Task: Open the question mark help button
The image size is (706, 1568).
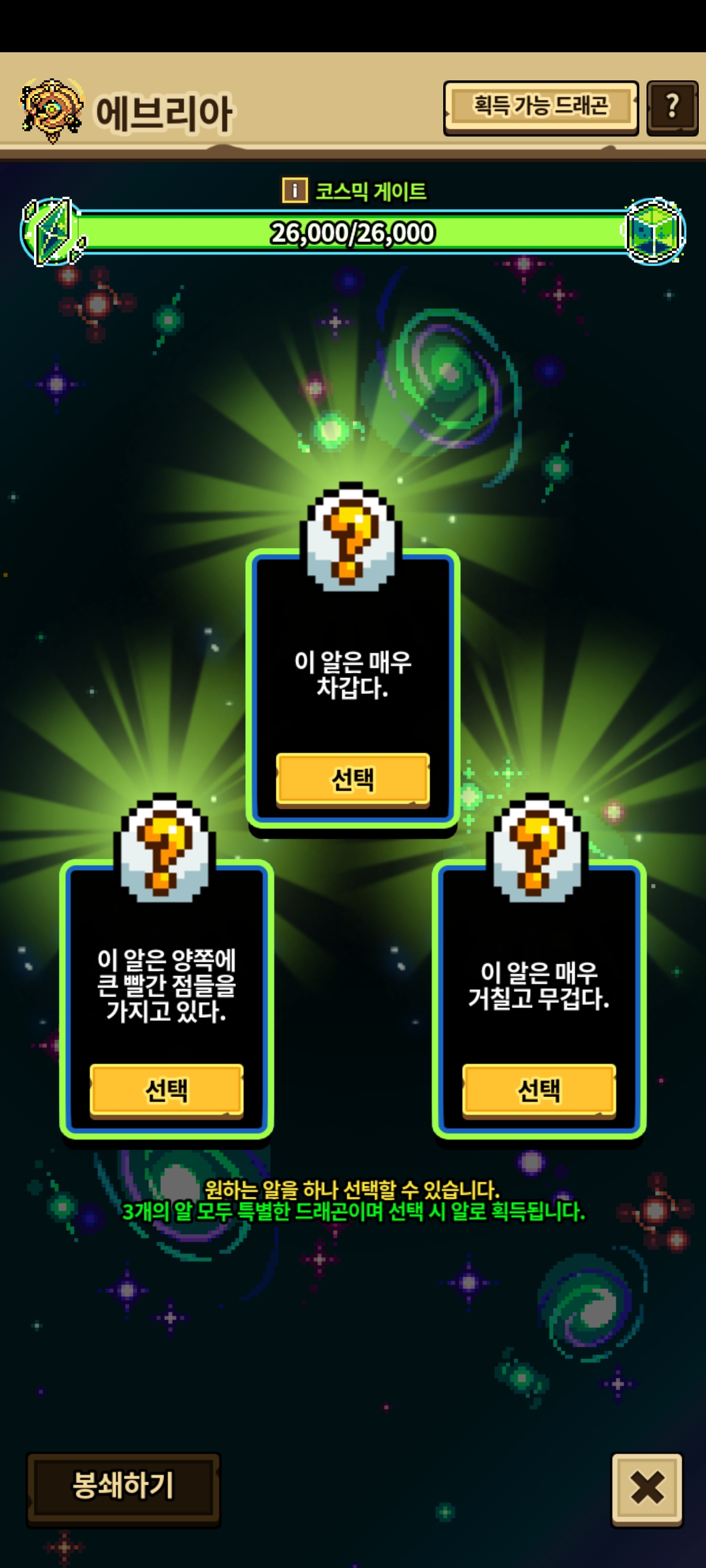Action: point(672,108)
